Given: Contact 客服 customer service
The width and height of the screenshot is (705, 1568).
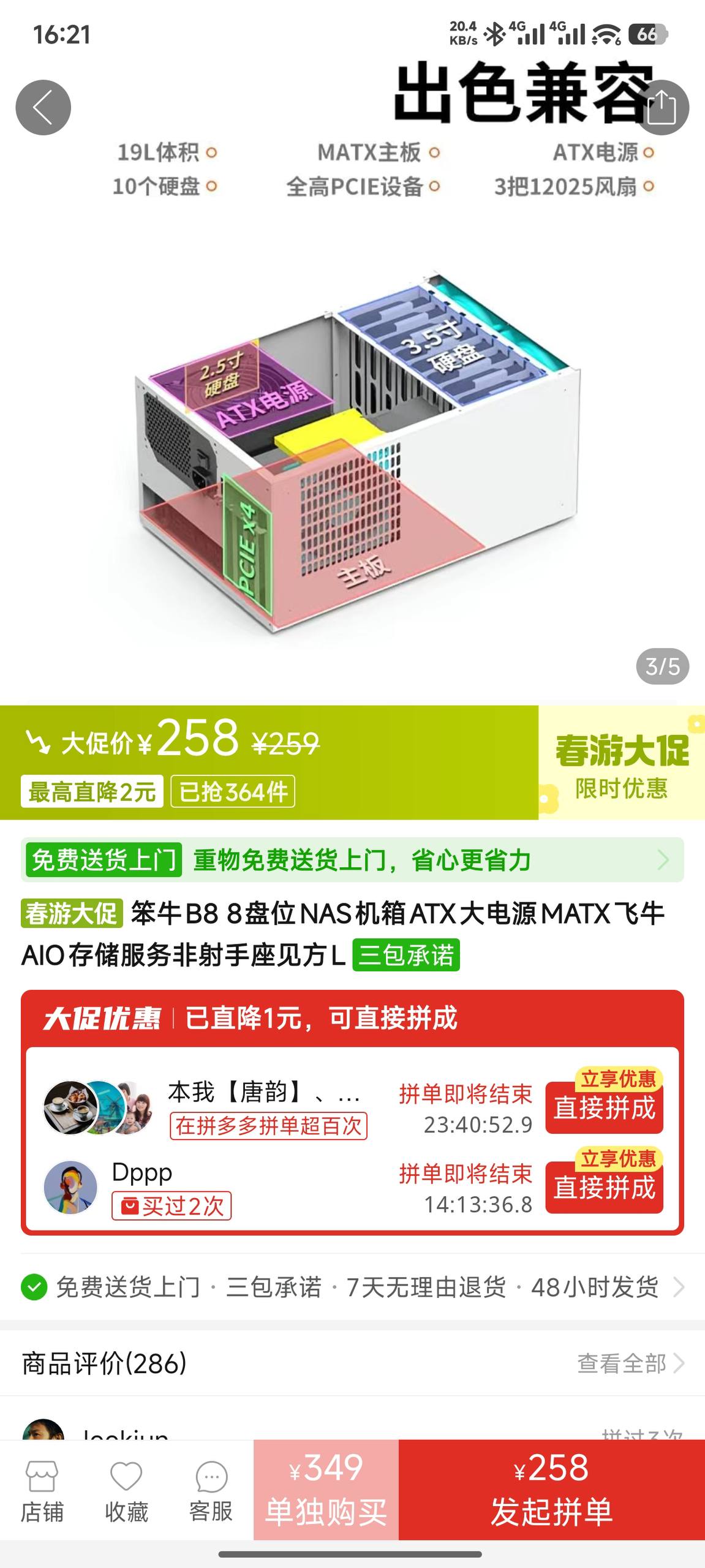Looking at the screenshot, I should (x=211, y=1491).
